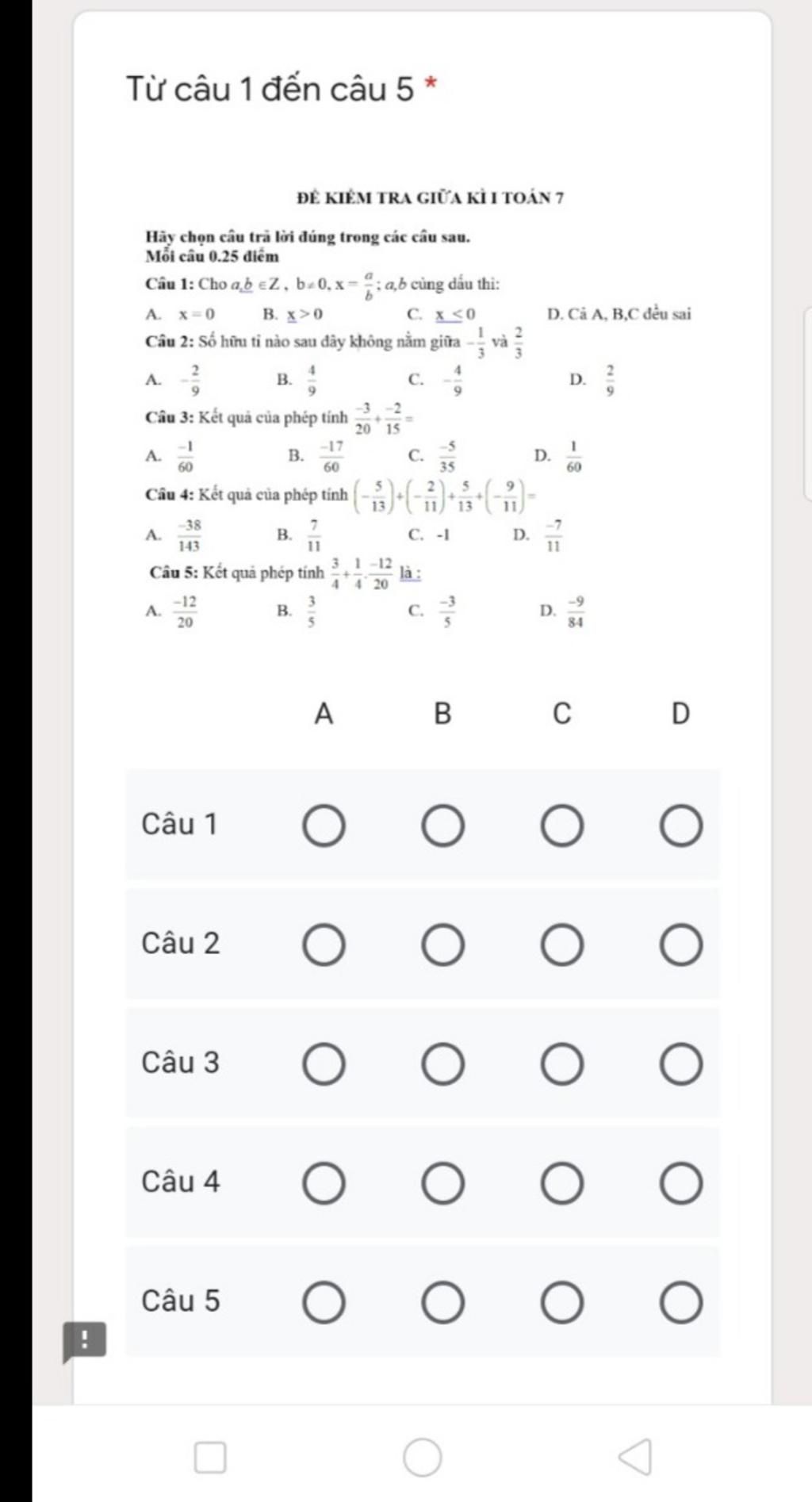Choose option C for Câu 5

pyautogui.click(x=562, y=1303)
